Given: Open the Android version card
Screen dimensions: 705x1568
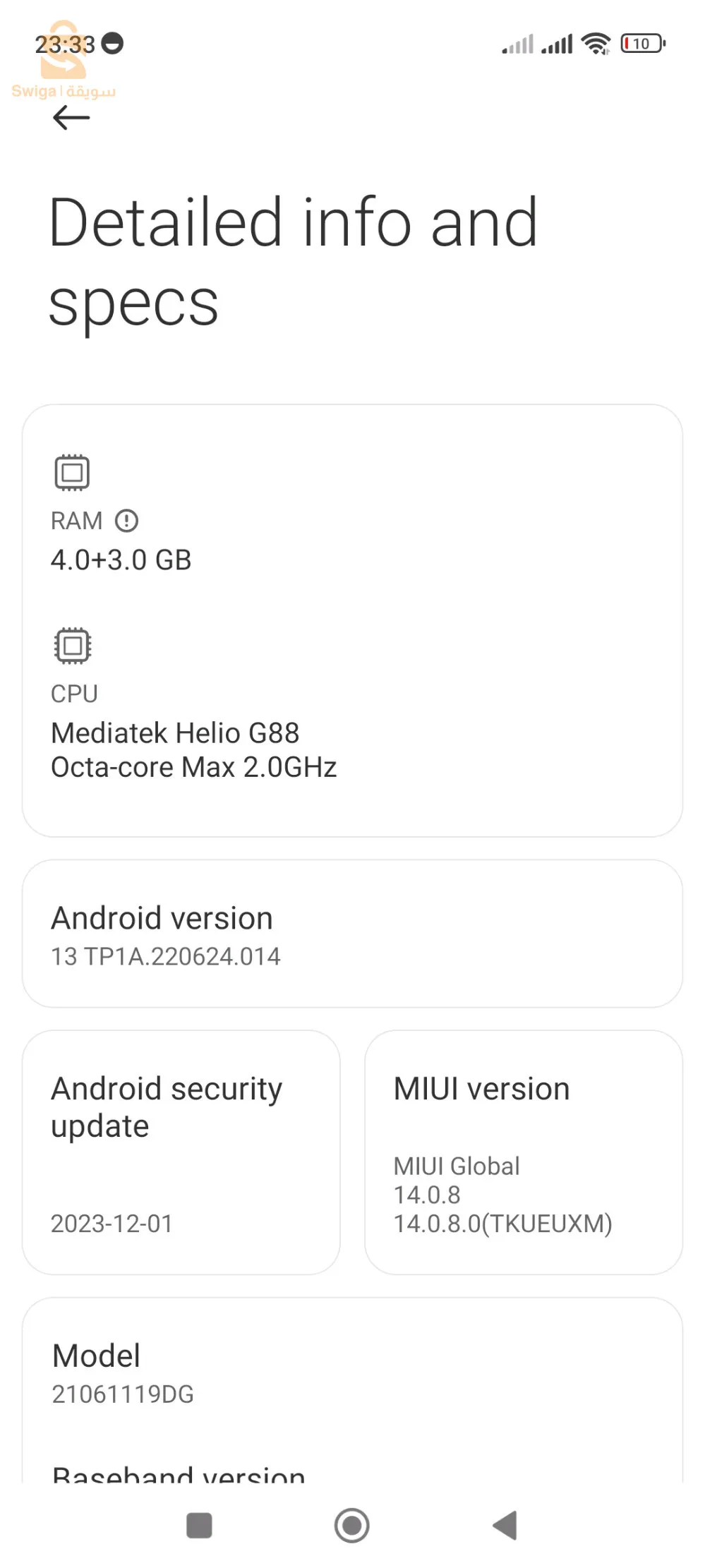Looking at the screenshot, I should point(352,933).
